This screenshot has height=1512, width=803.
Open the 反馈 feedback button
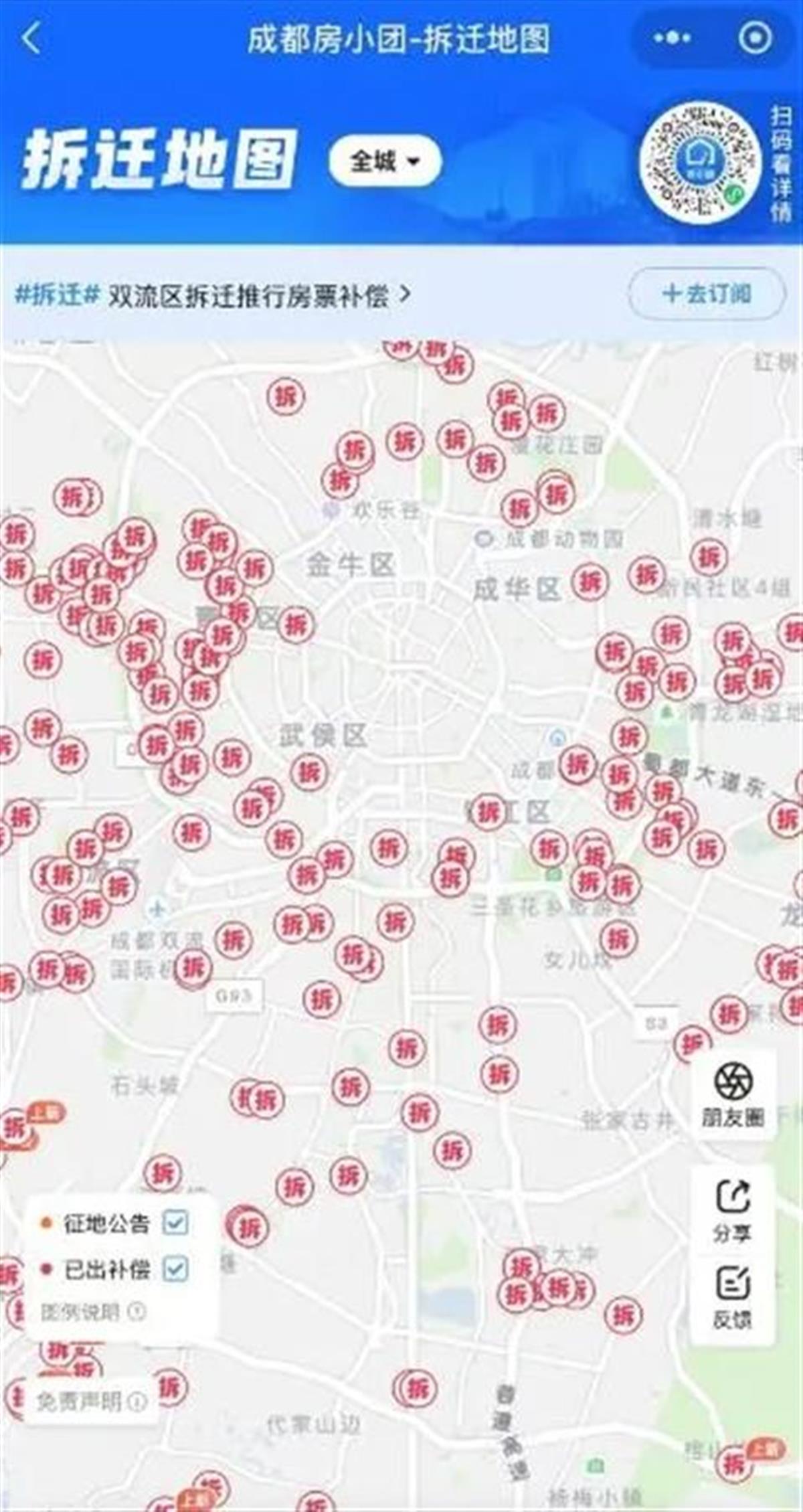tap(733, 1296)
